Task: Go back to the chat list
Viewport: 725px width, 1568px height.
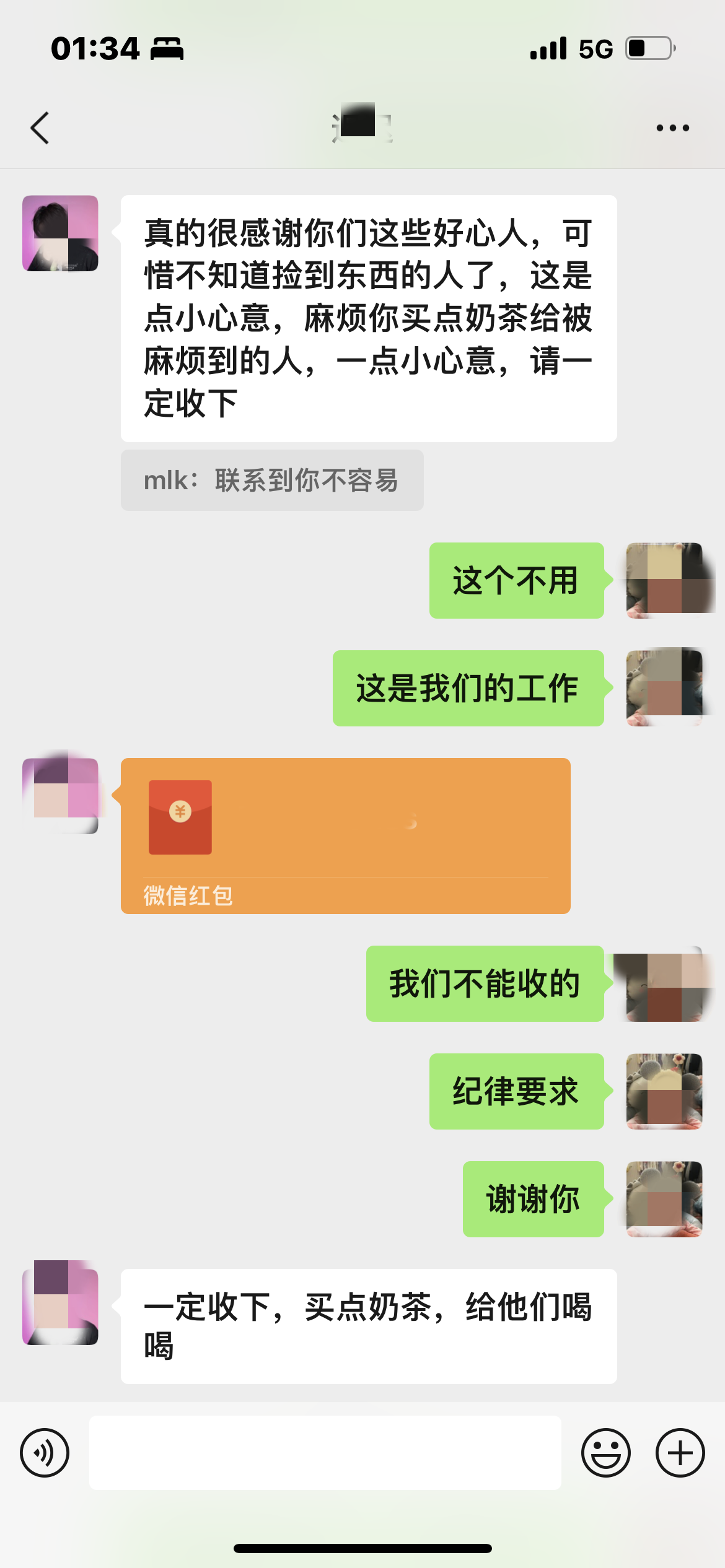Action: (40, 128)
